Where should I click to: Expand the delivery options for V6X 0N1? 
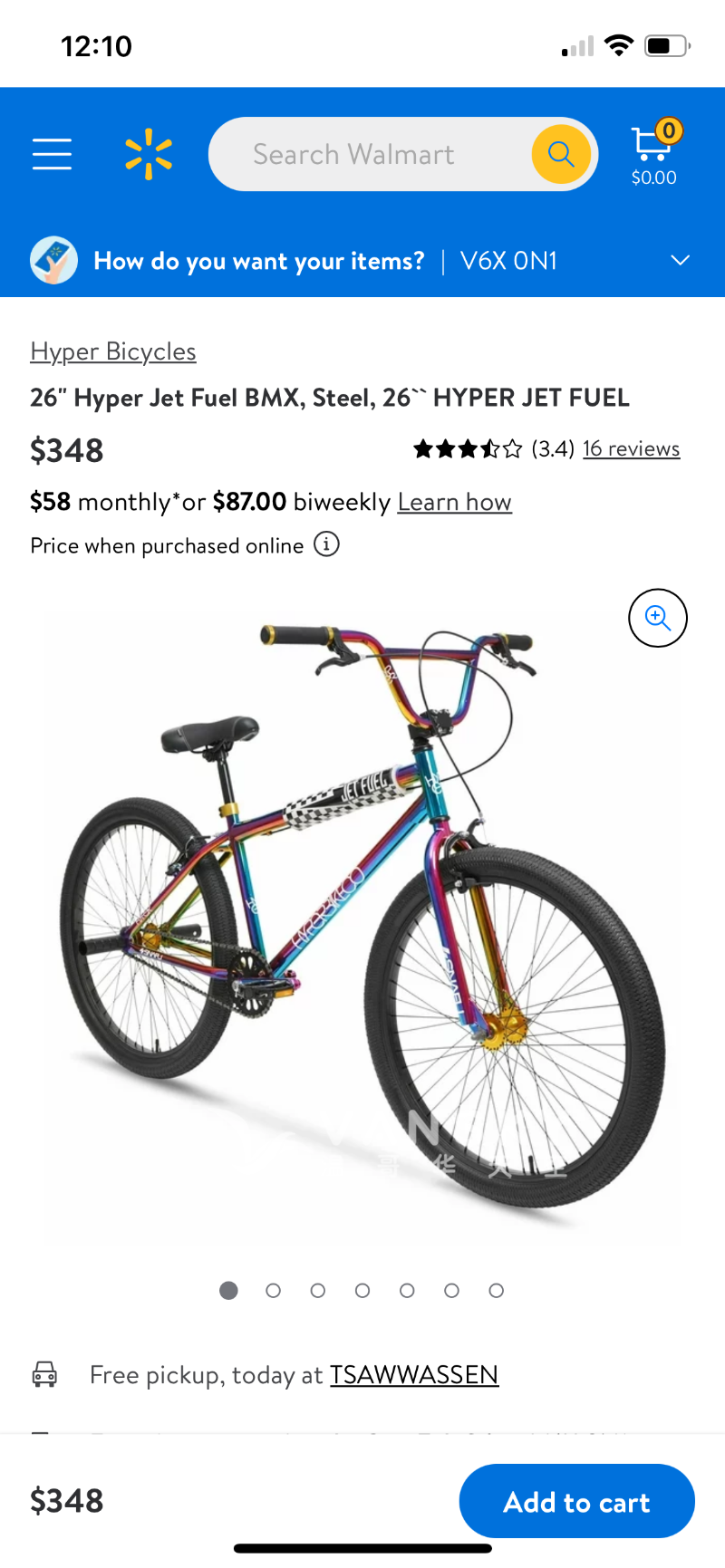(680, 261)
